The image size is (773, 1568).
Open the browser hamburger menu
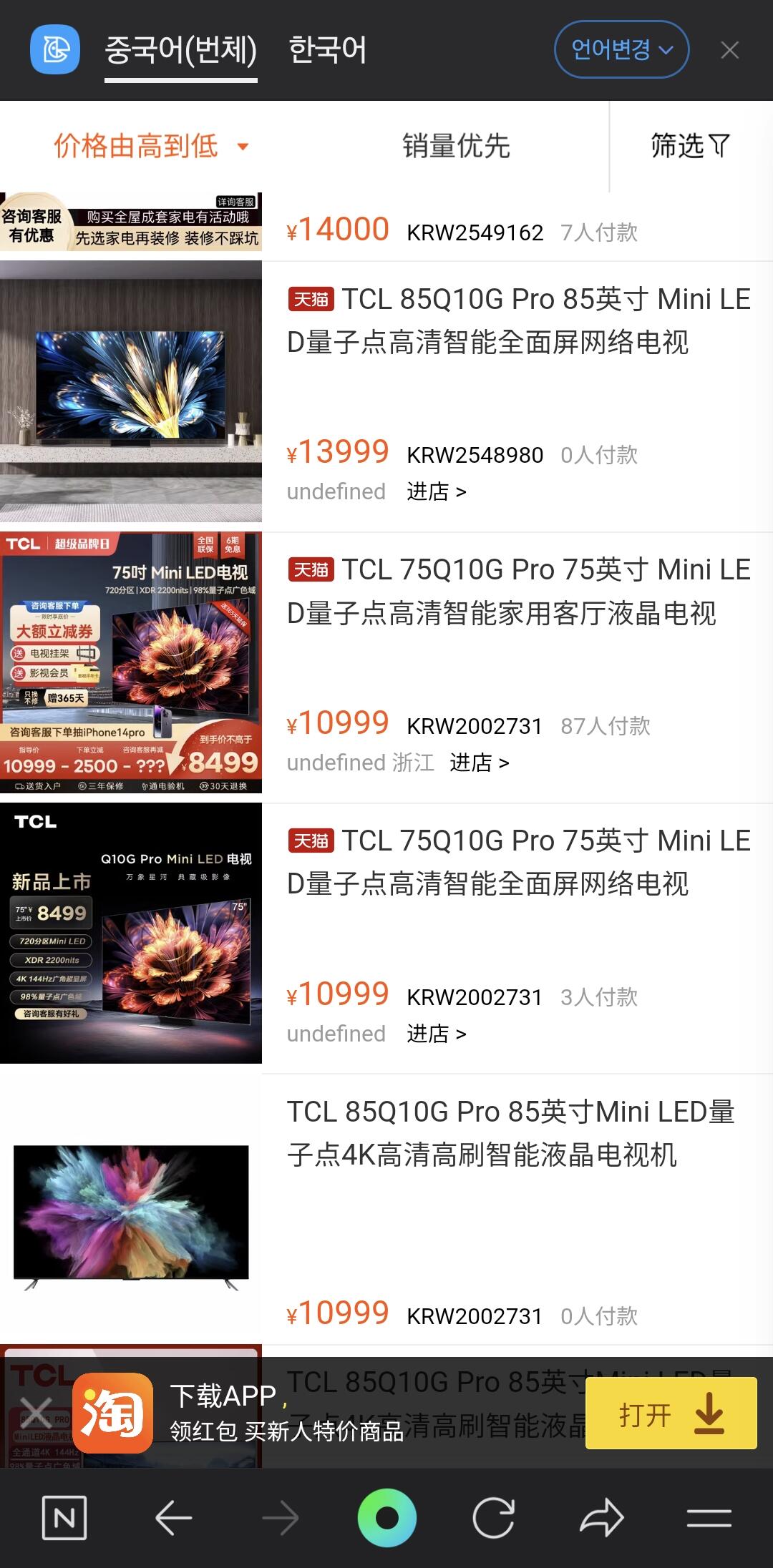[709, 1517]
